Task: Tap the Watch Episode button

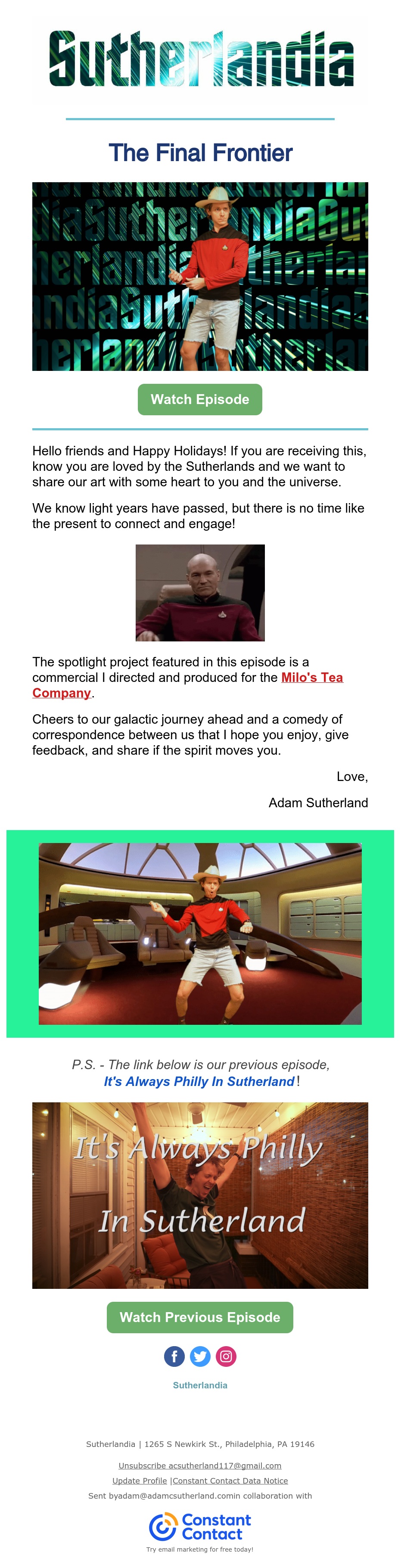Action: 199,399
